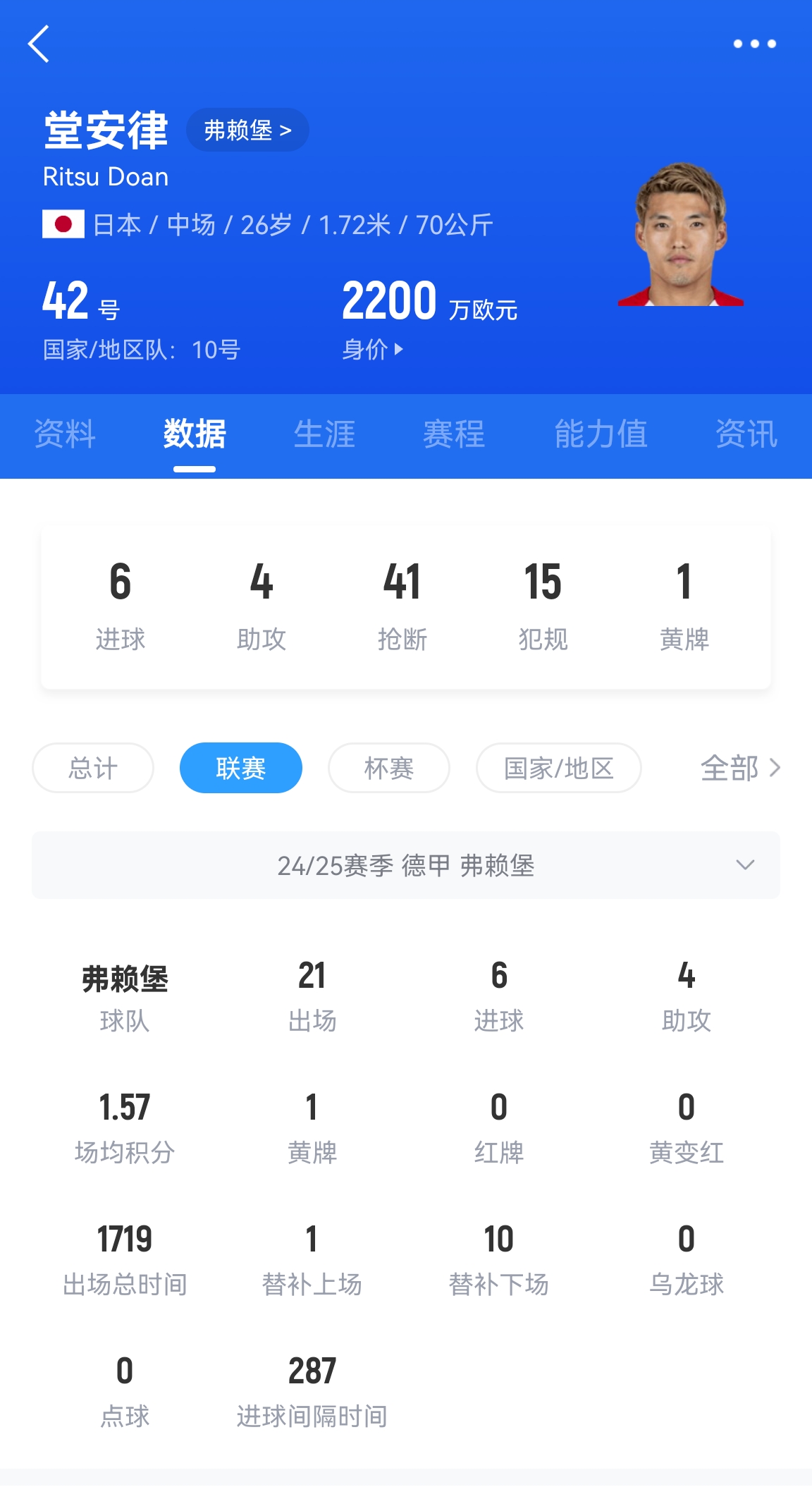812x1487 pixels.
Task: View the 身价 market value details
Action: 372,349
